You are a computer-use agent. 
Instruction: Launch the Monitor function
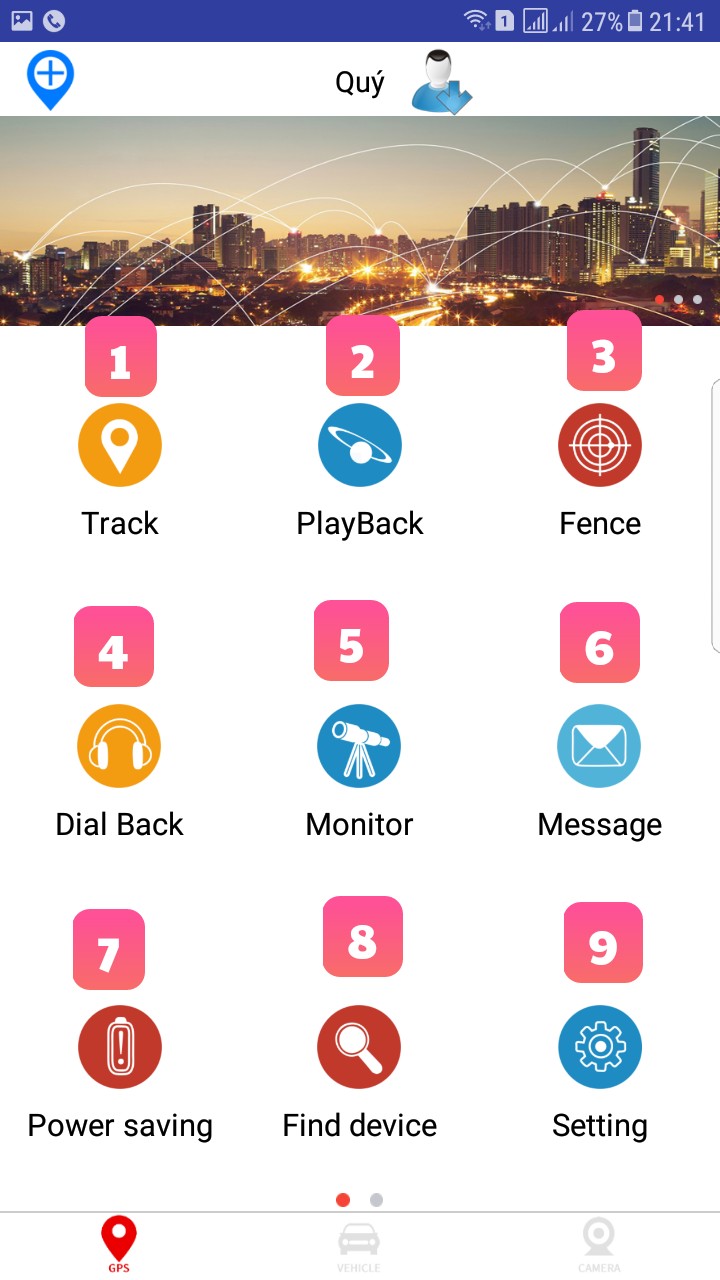point(359,746)
